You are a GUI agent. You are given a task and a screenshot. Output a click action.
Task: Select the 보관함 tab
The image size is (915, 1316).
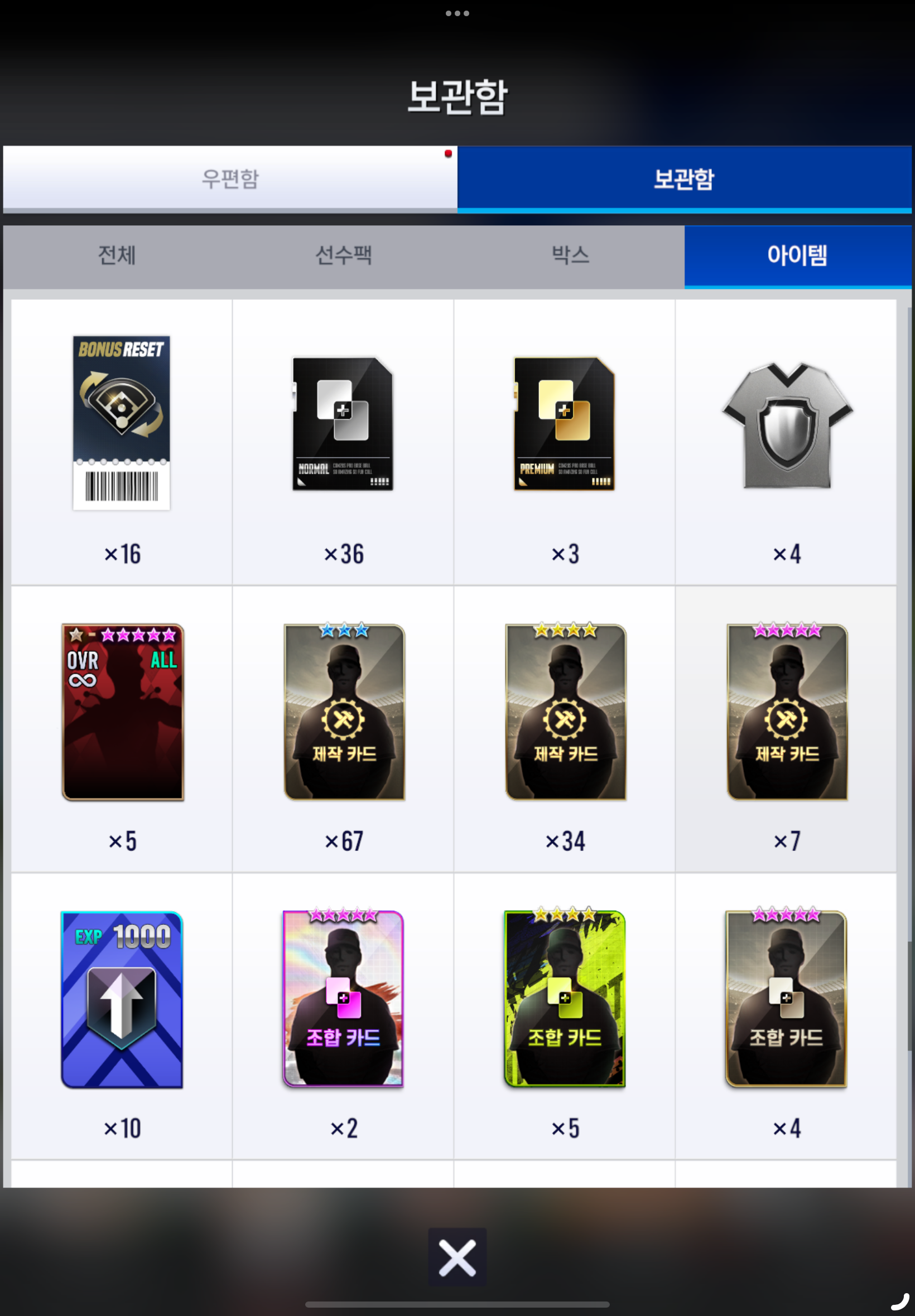click(x=684, y=178)
